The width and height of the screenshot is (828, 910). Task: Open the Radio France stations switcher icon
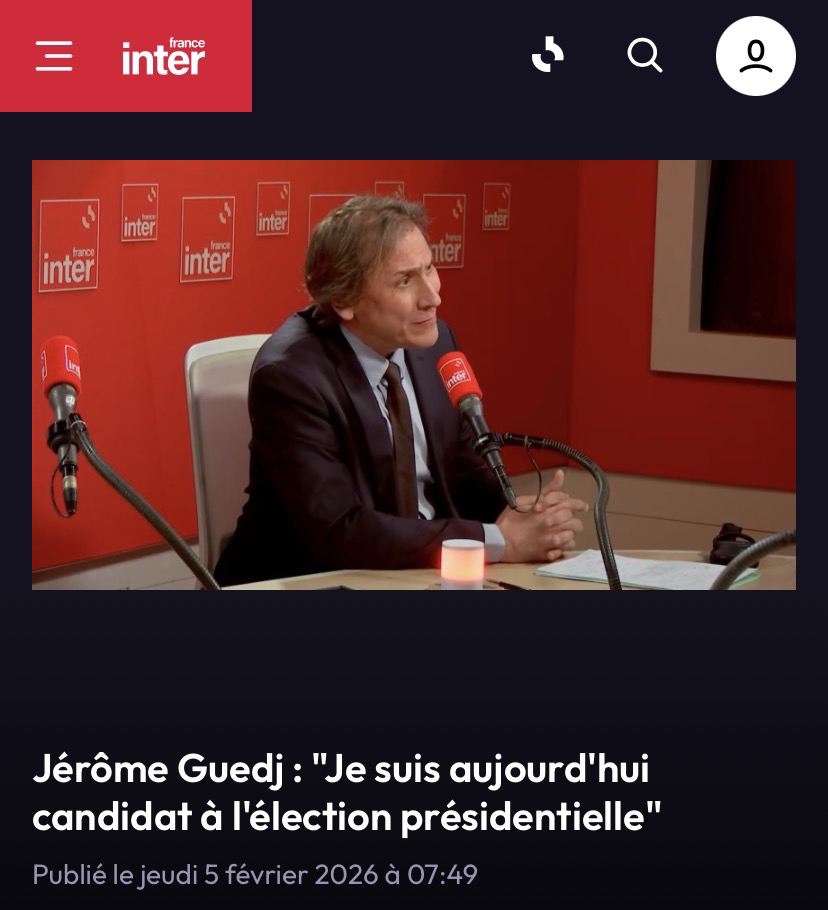[547, 55]
